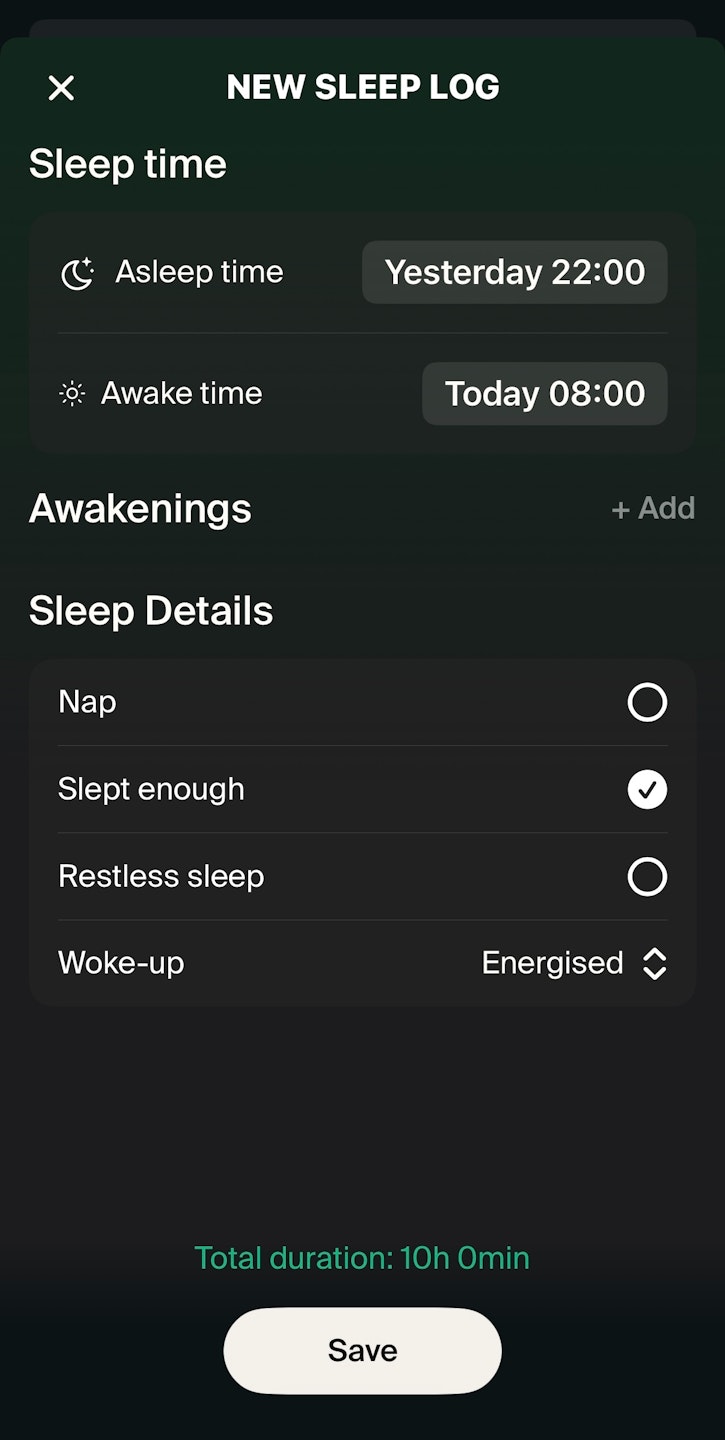
Task: Add an awakening entry
Action: 653,509
